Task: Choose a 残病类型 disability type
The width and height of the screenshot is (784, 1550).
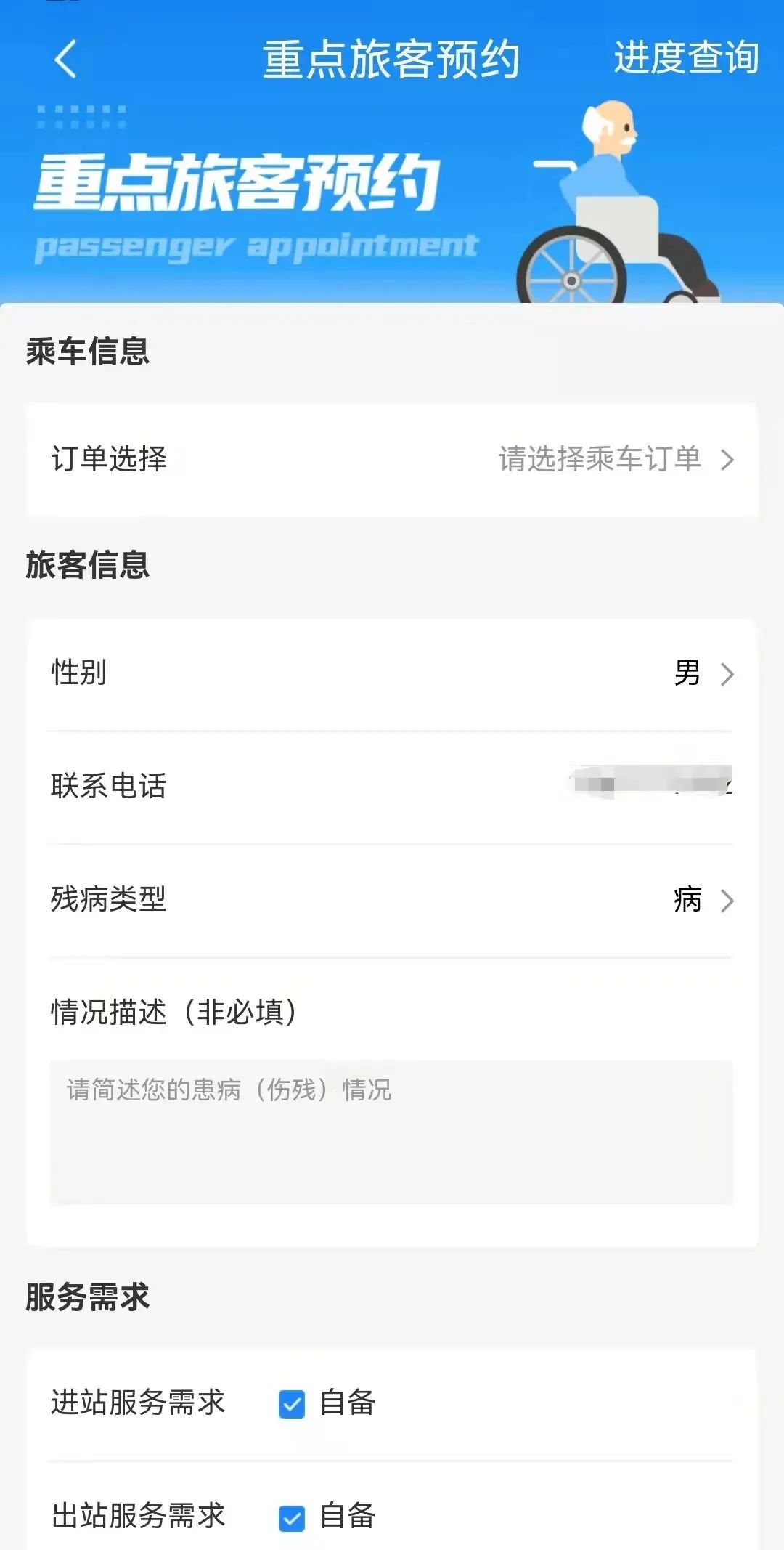Action: (392, 900)
